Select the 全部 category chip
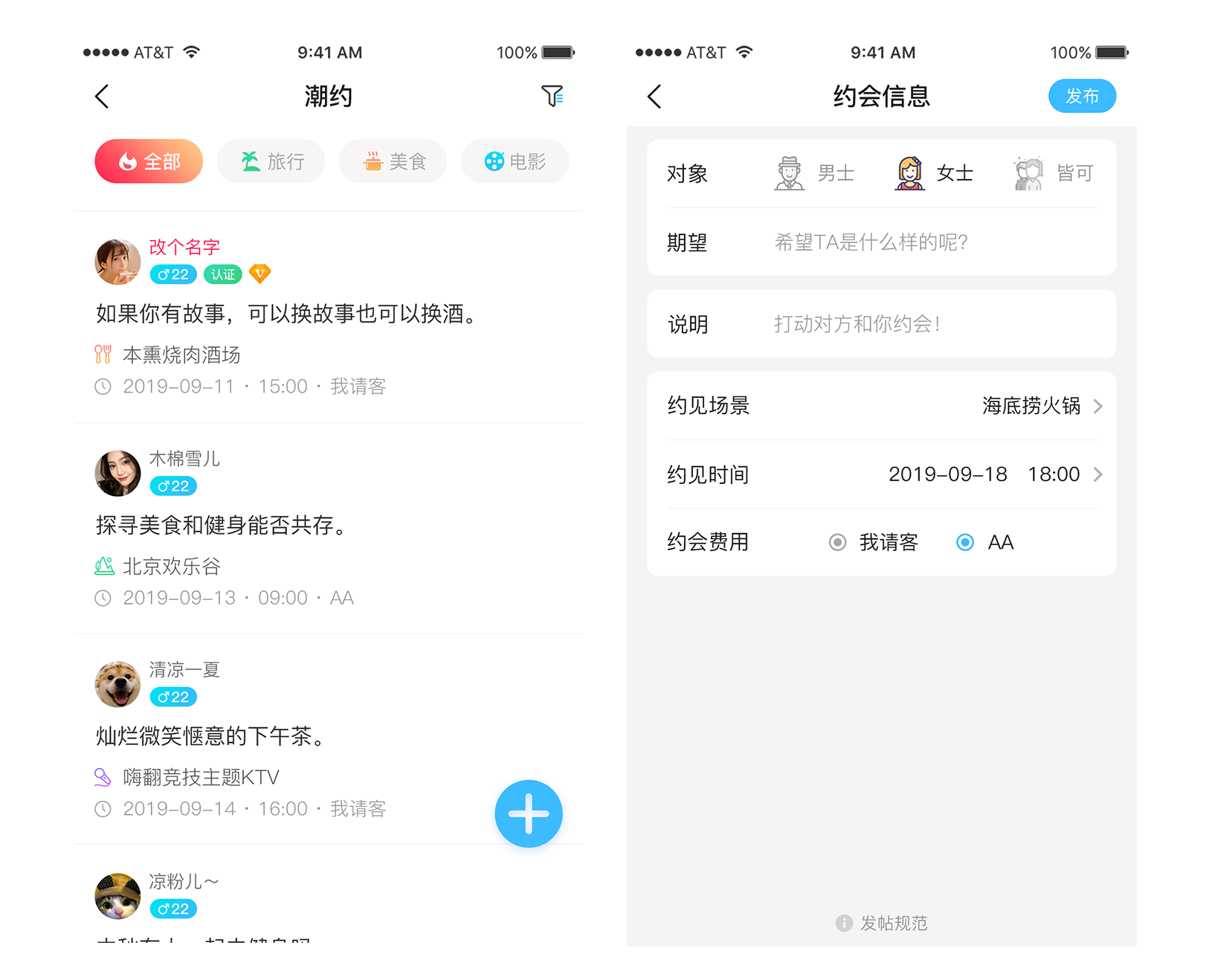 pyautogui.click(x=149, y=161)
